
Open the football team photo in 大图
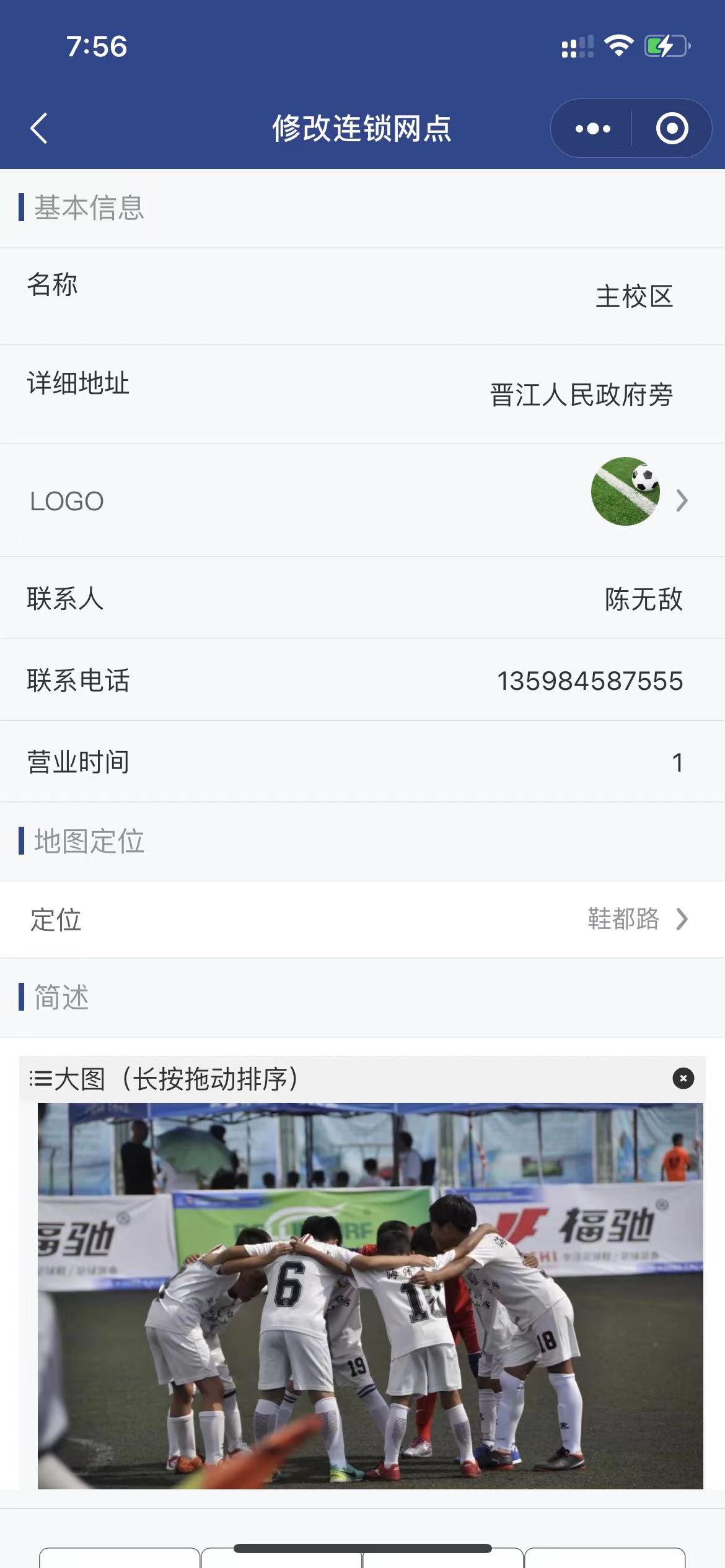(370, 1295)
